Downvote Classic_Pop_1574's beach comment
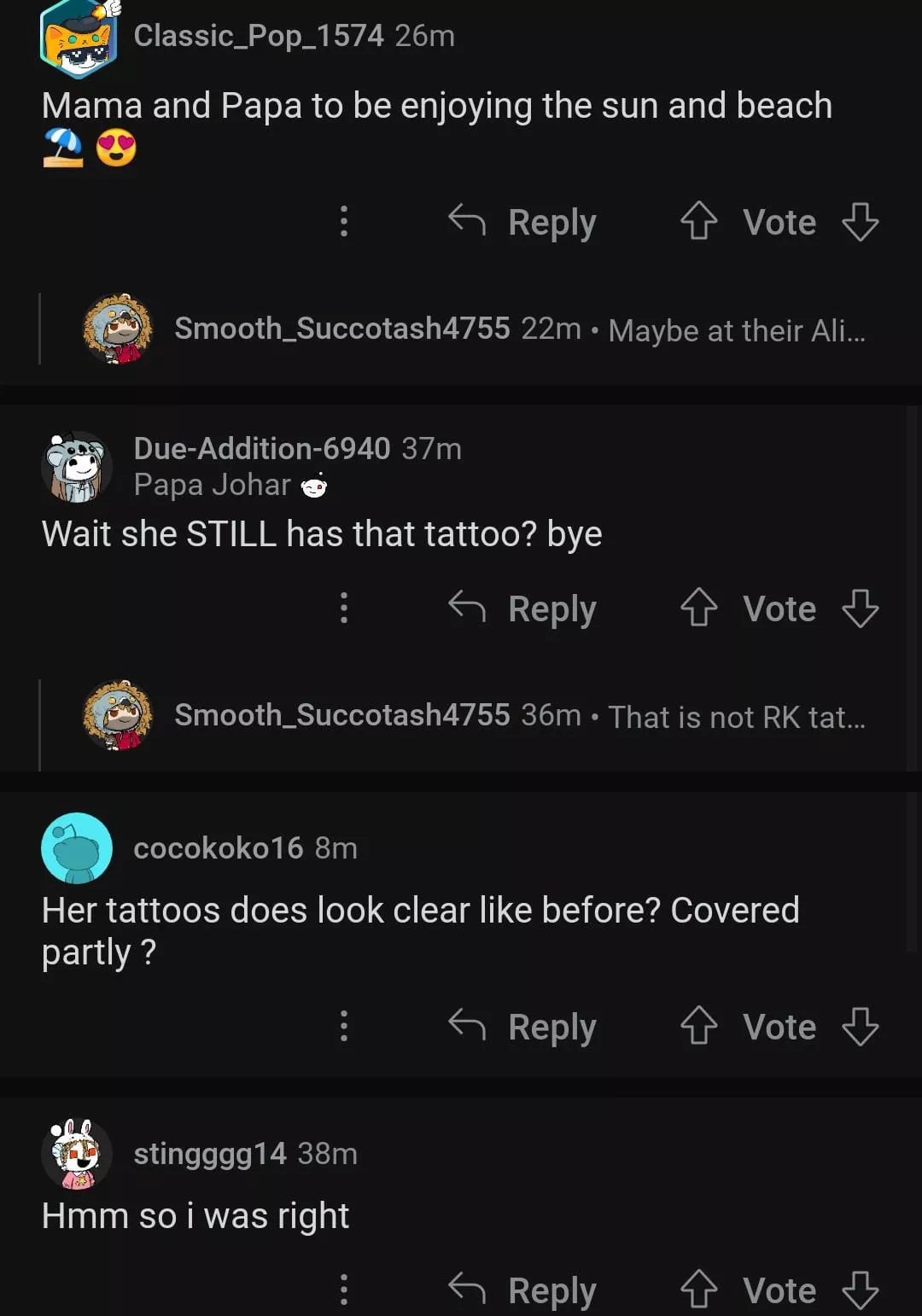Viewport: 922px width, 1316px height. 860,222
